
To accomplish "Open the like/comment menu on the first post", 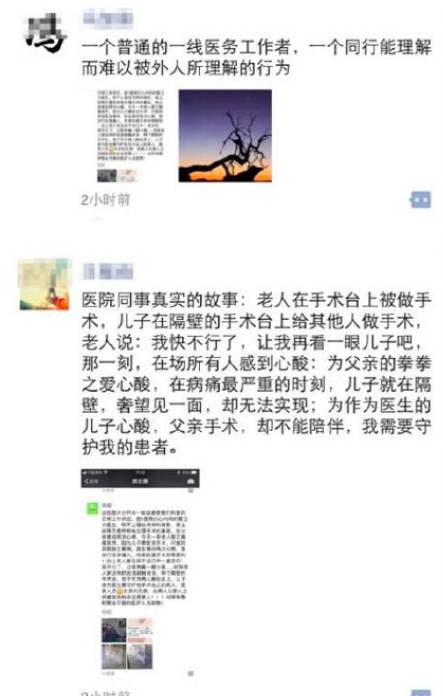I will (x=420, y=200).
